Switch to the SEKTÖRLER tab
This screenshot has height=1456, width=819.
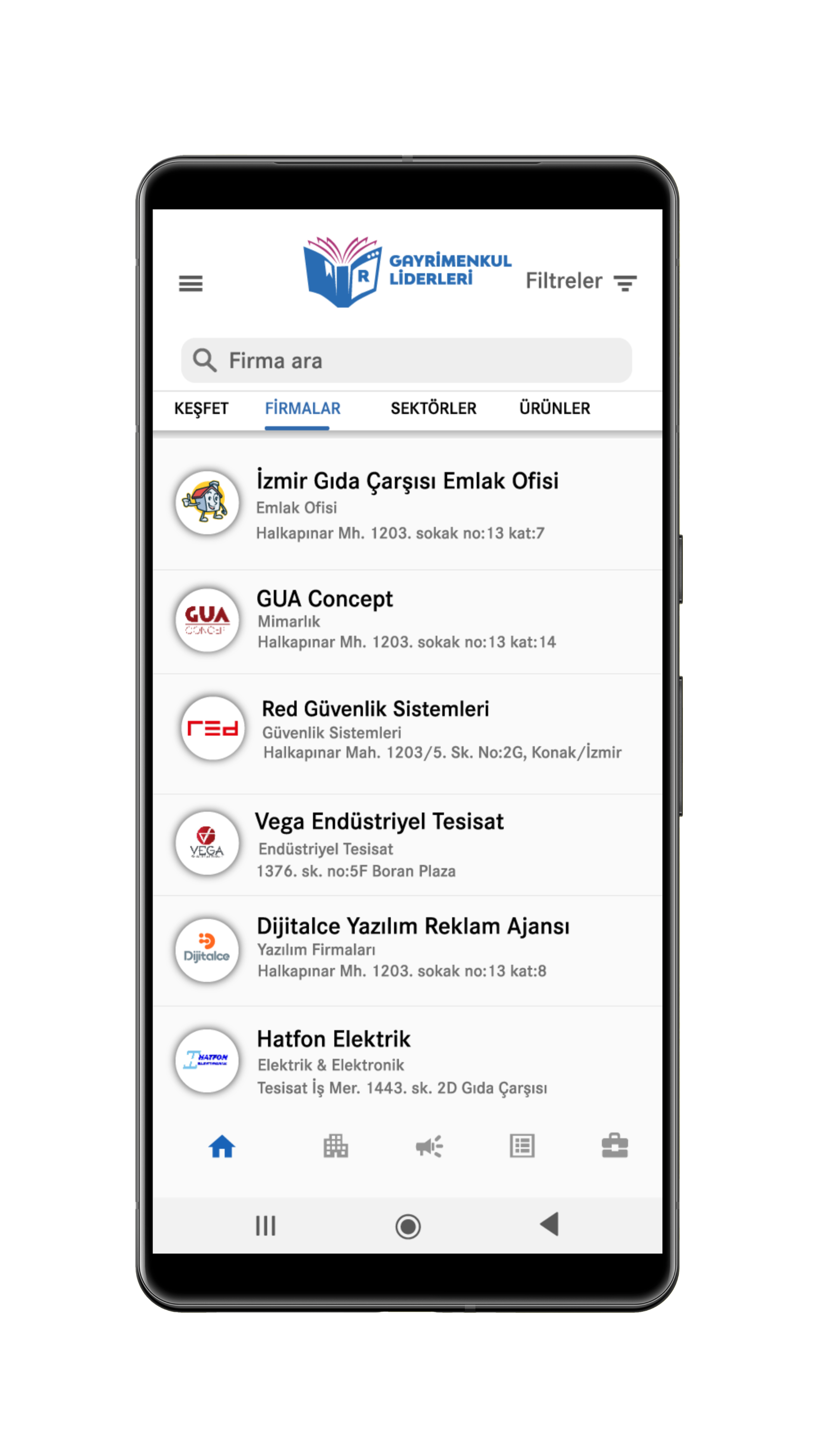(x=433, y=409)
